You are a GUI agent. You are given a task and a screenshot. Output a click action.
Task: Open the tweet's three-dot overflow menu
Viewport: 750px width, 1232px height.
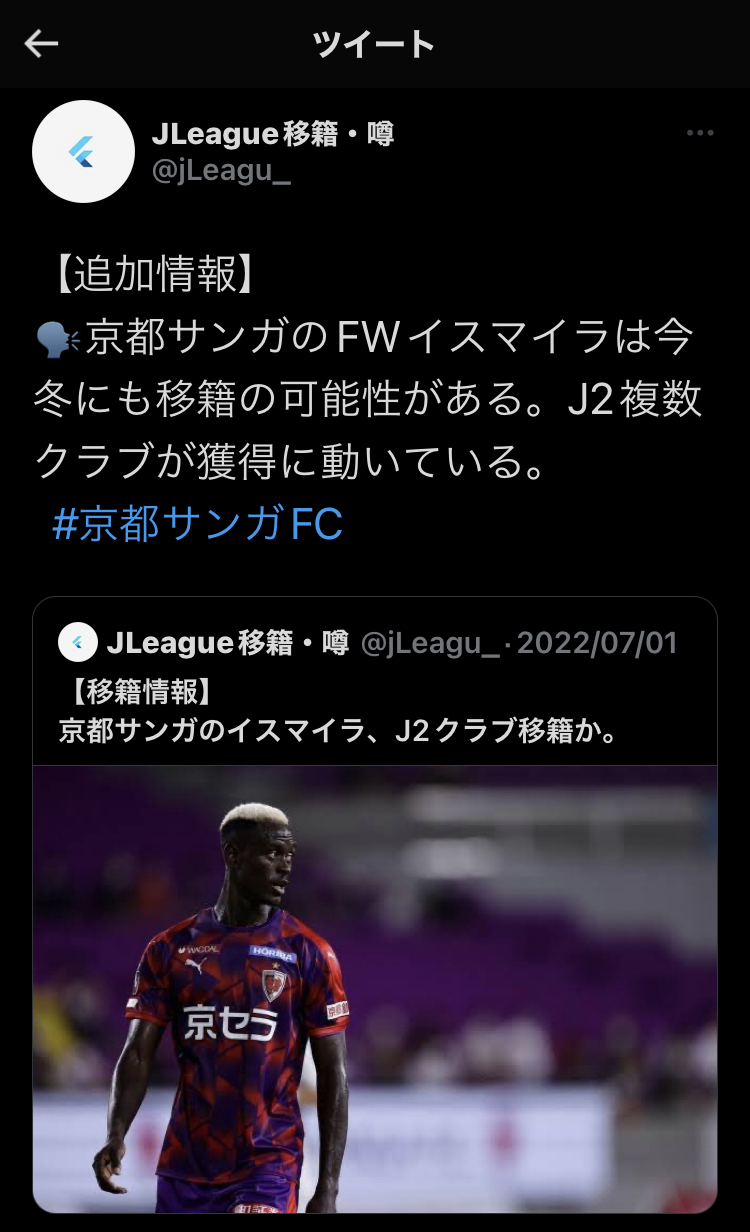pos(699,133)
